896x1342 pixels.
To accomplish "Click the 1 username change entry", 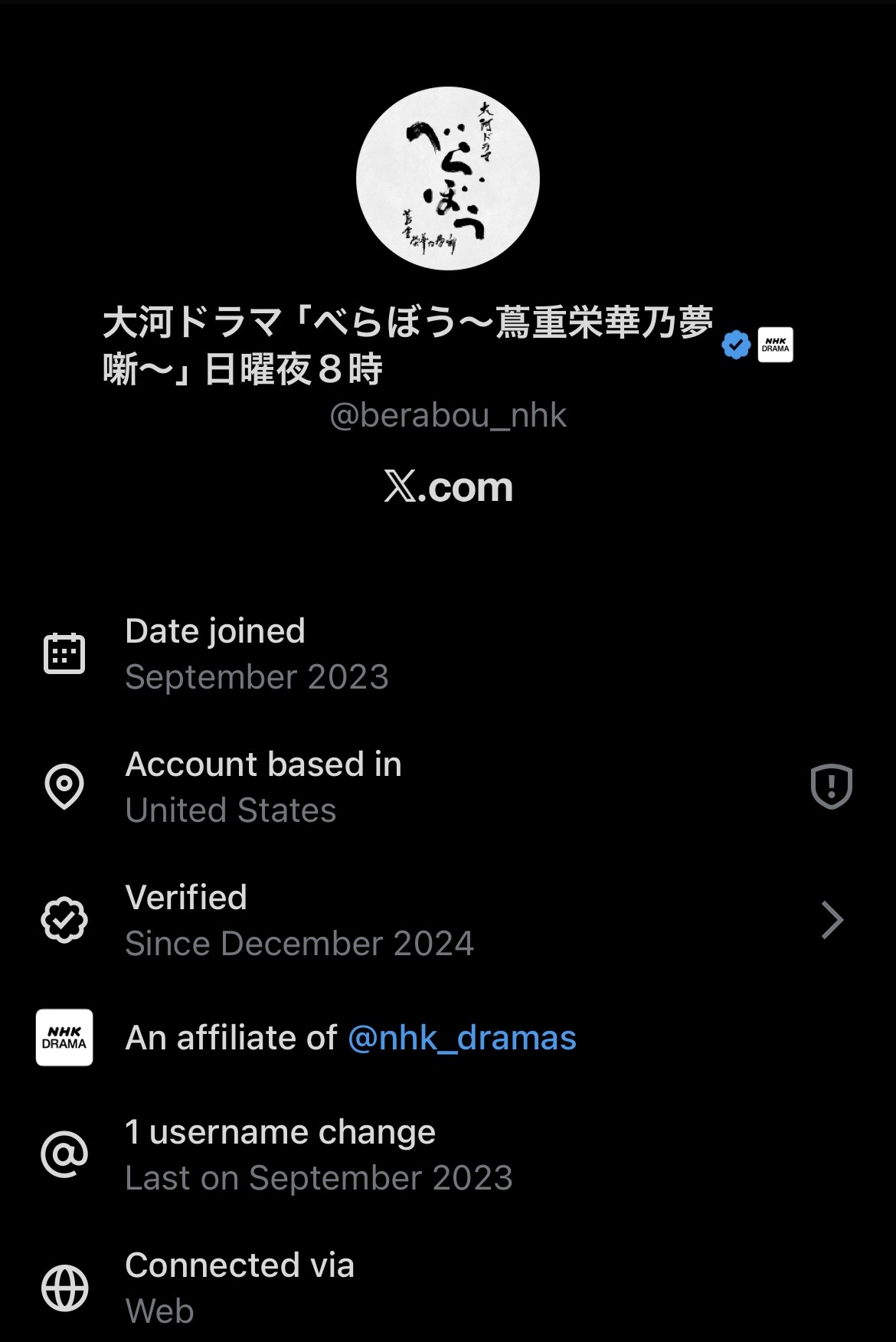I will coord(319,1153).
